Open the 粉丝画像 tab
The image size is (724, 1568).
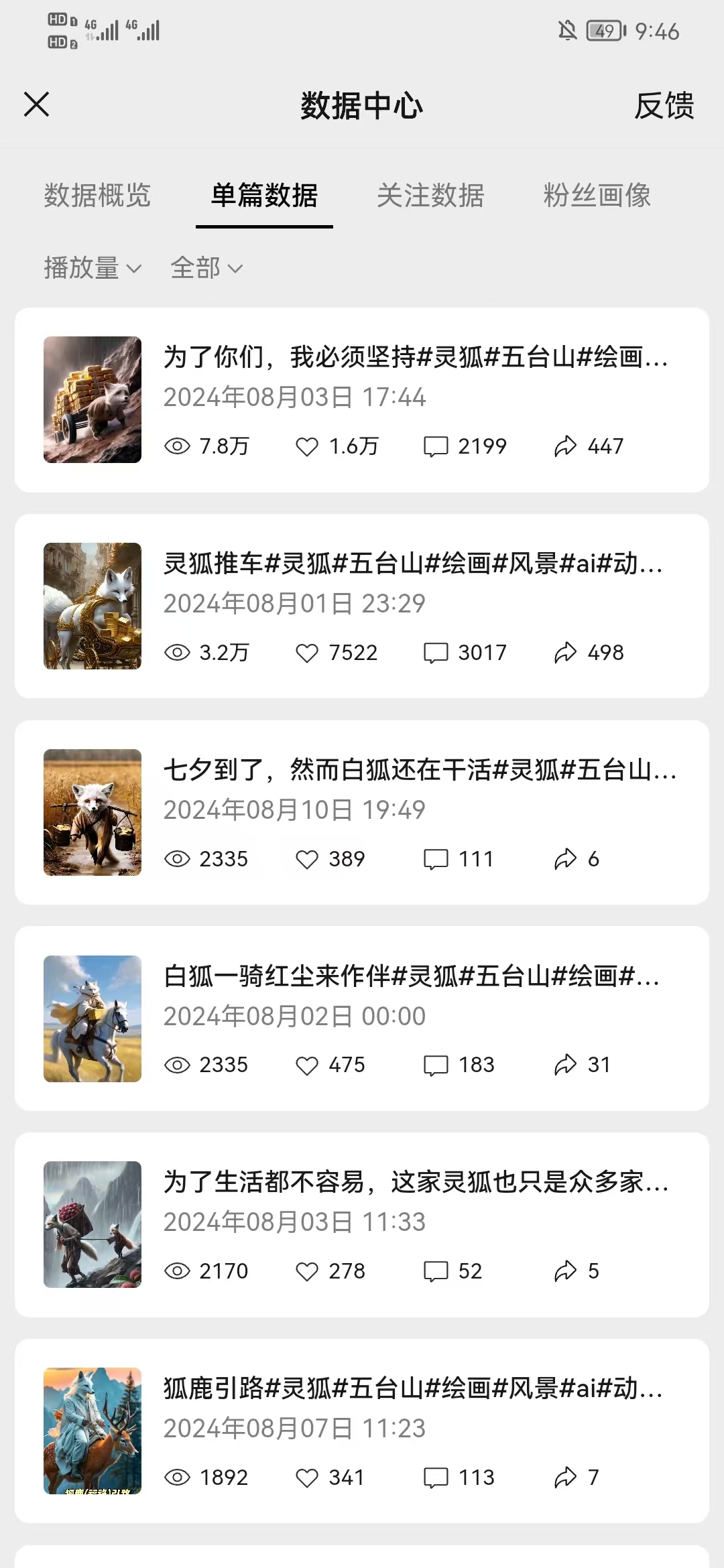point(597,196)
